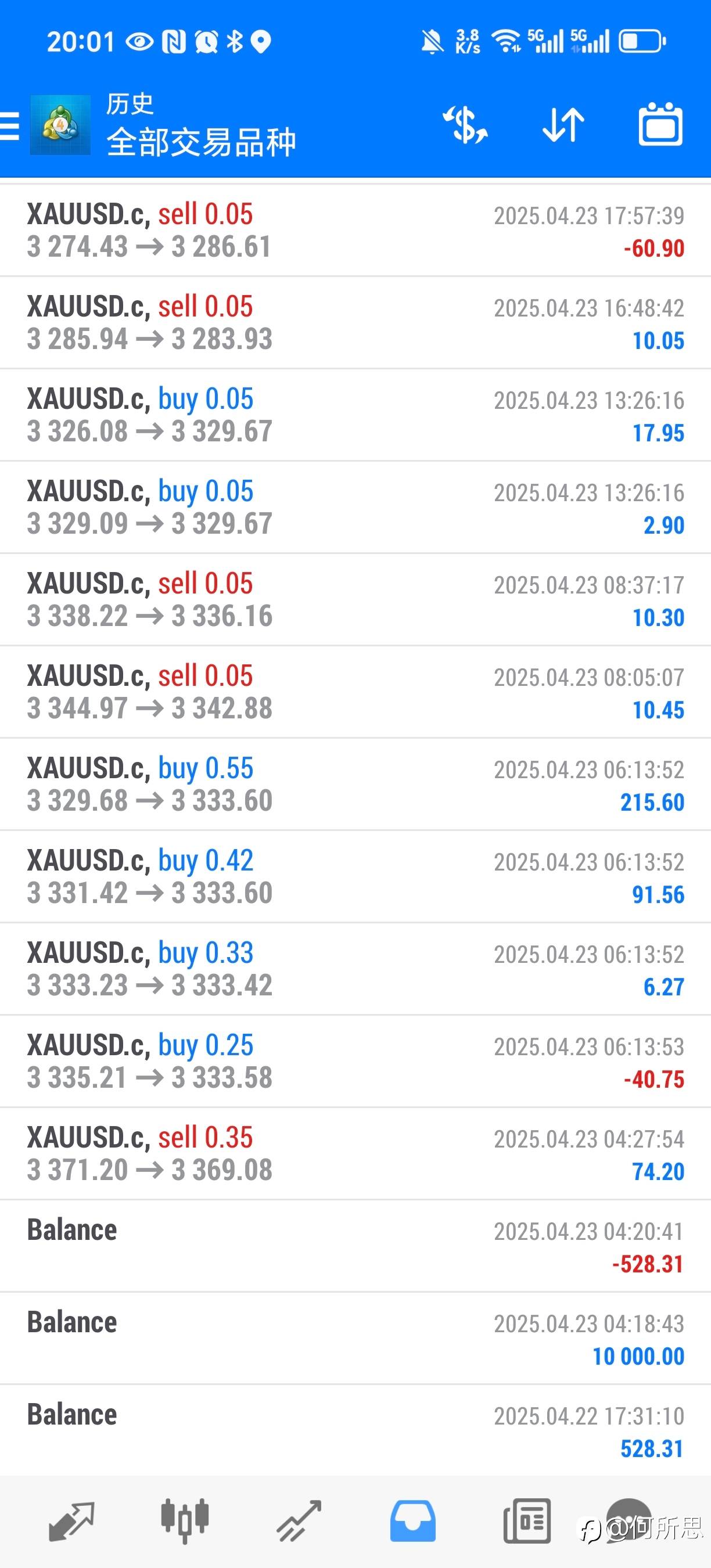Open the News tab
The image size is (711, 1568).
point(527,1521)
